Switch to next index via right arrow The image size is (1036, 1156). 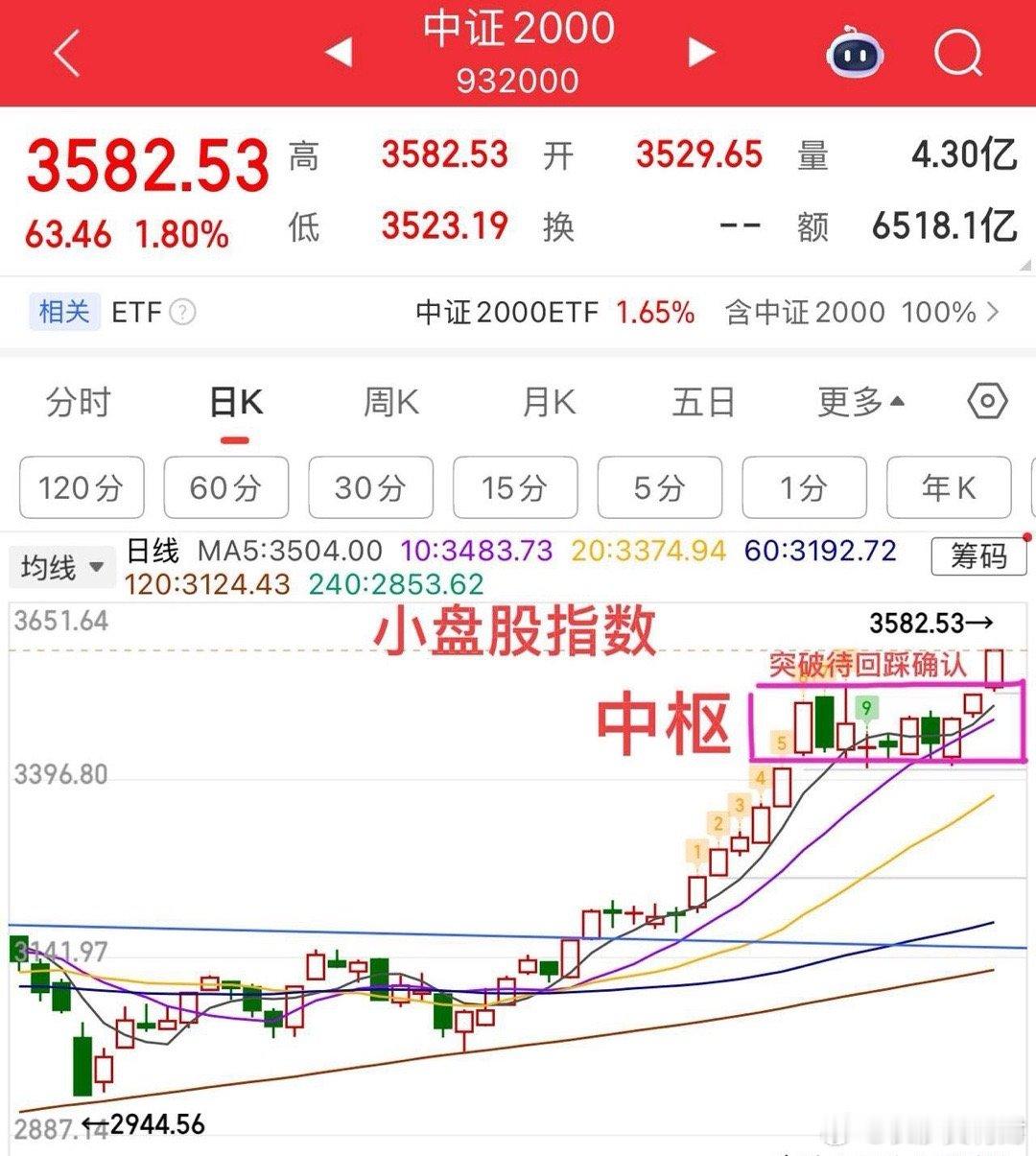699,54
